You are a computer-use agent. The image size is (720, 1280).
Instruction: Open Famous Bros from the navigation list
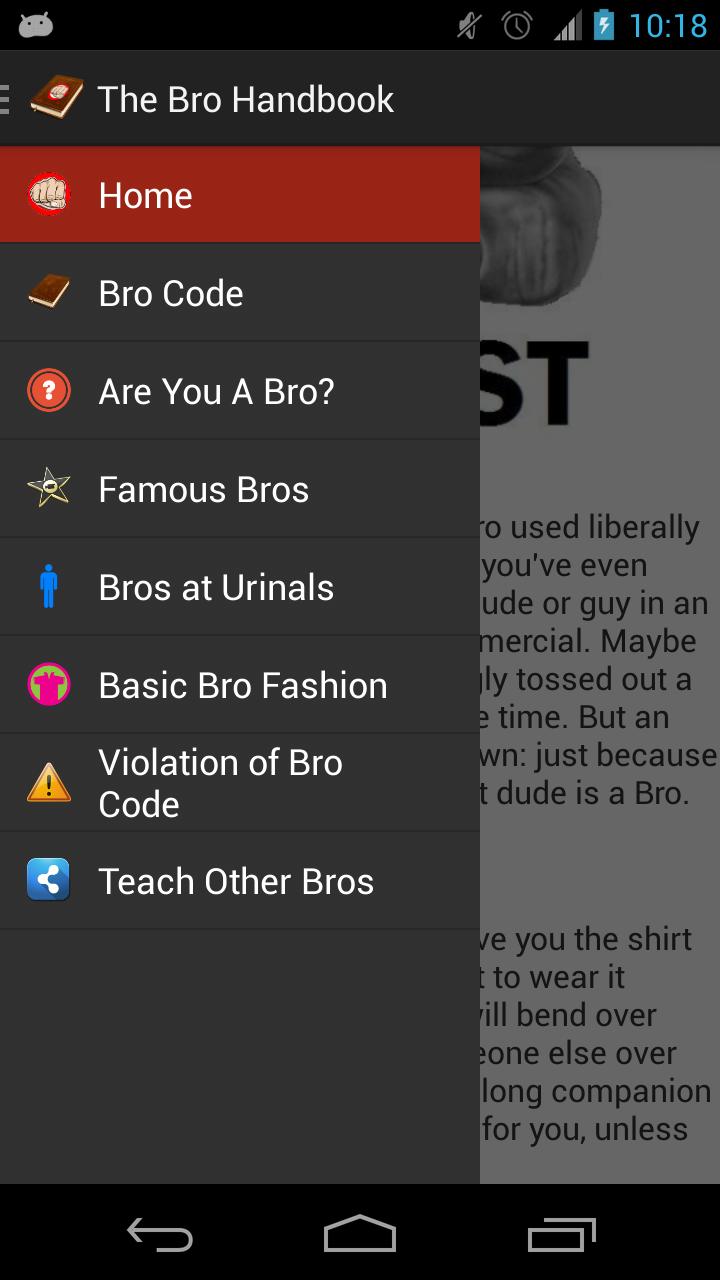pos(240,488)
